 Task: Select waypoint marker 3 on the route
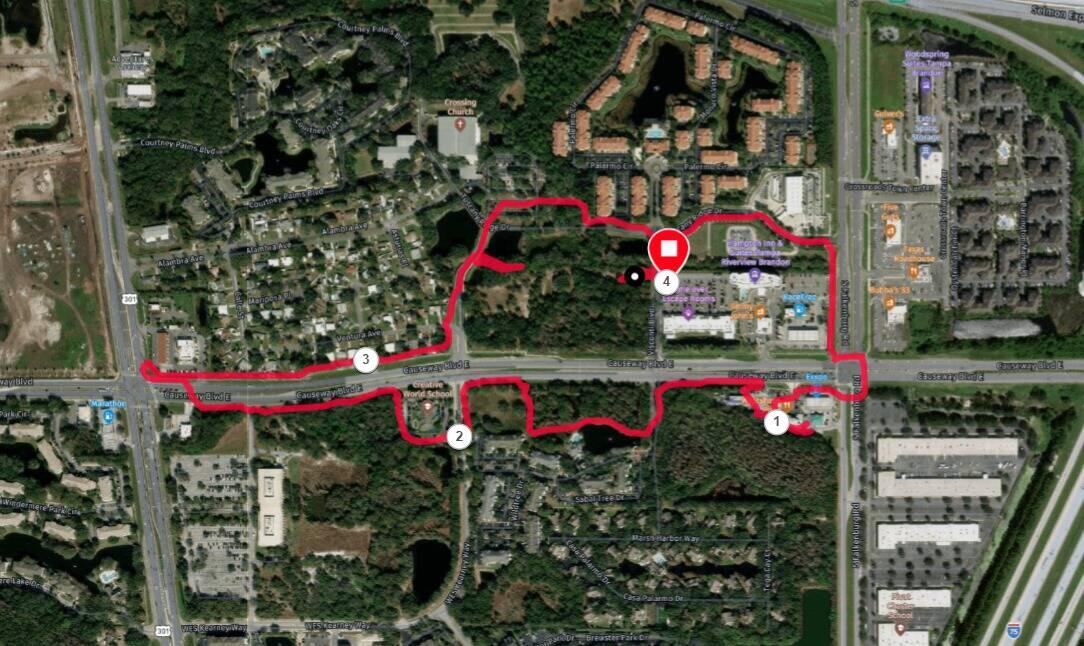(x=366, y=360)
